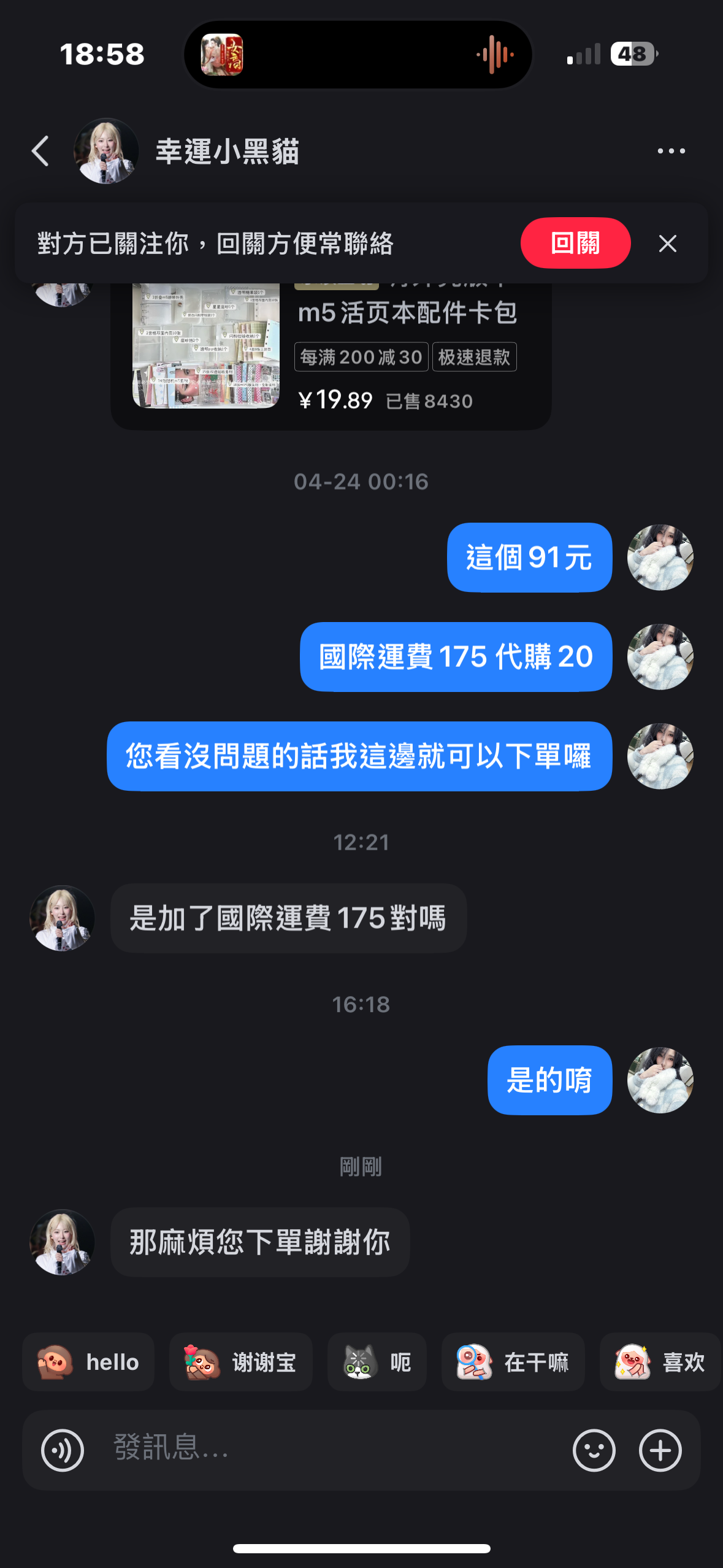This screenshot has height=1568, width=723.
Task: Send the 谢谢宝 quick reply
Action: (240, 1362)
